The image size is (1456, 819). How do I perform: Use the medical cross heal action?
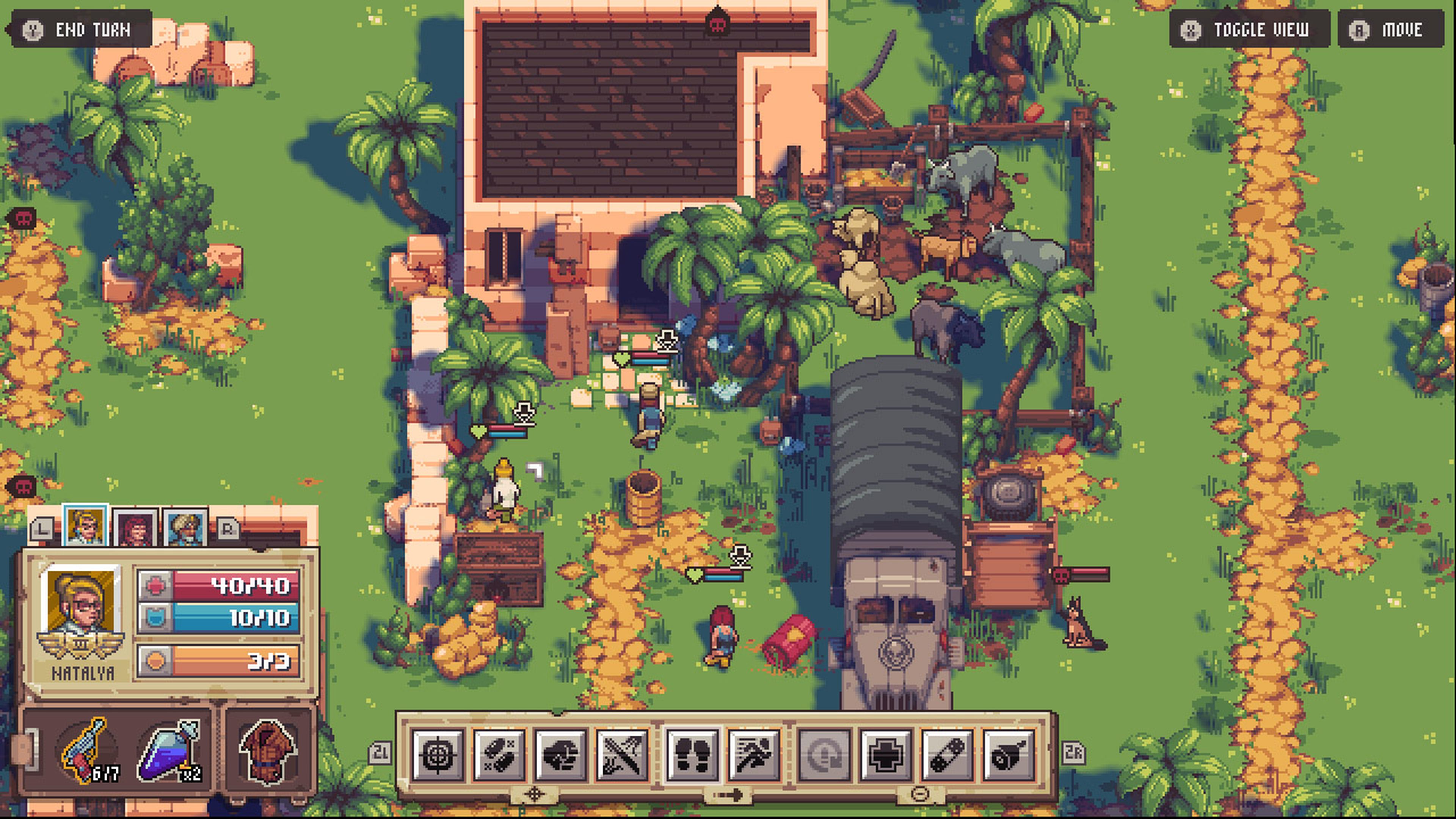point(886,755)
